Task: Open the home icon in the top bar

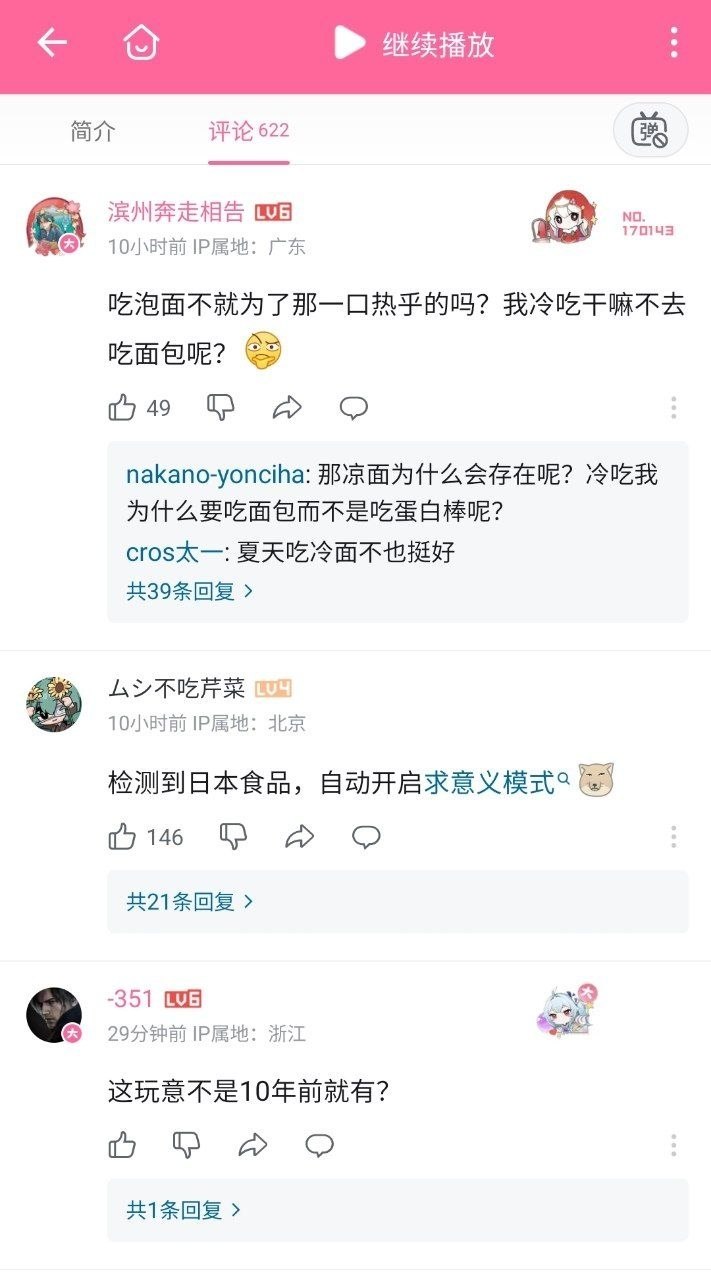Action: pyautogui.click(x=141, y=43)
